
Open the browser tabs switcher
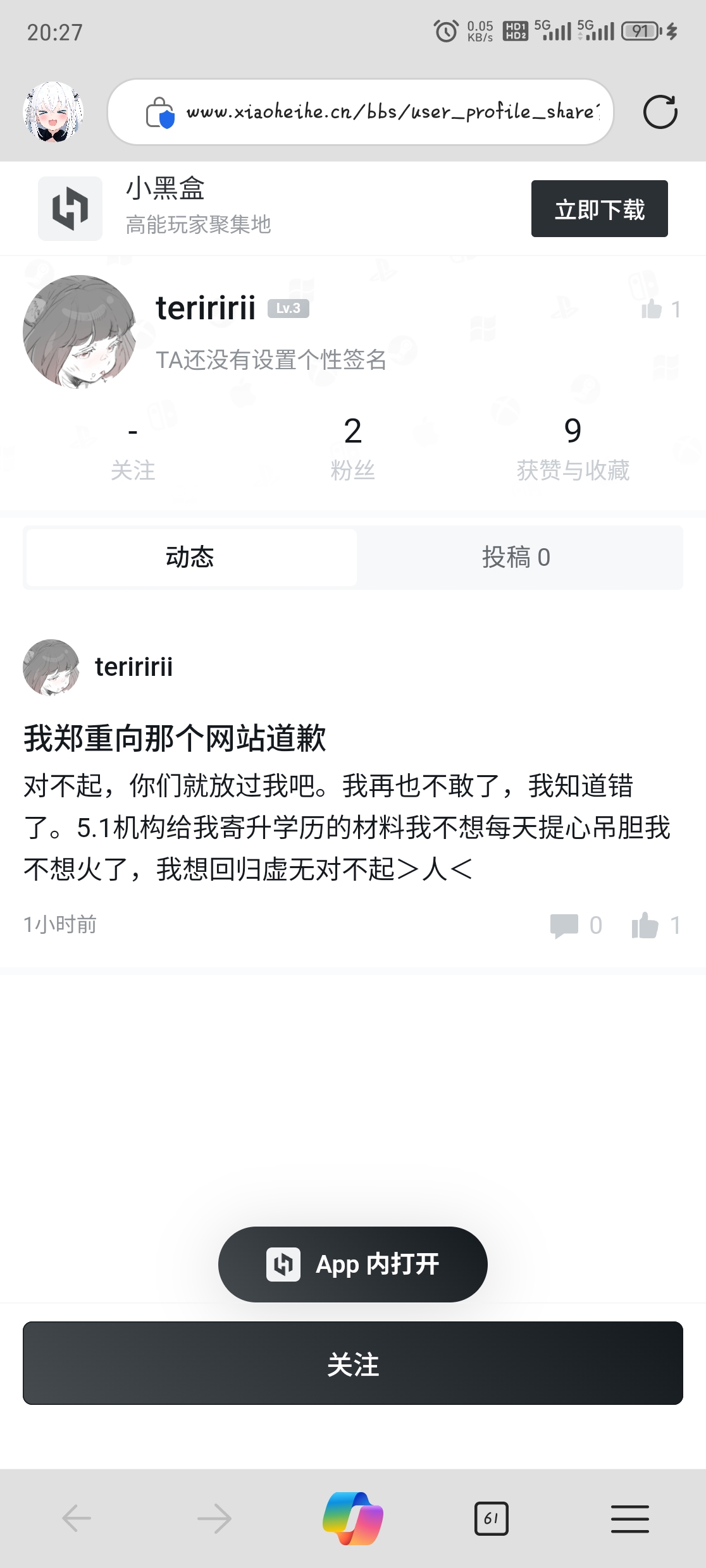tap(491, 1519)
